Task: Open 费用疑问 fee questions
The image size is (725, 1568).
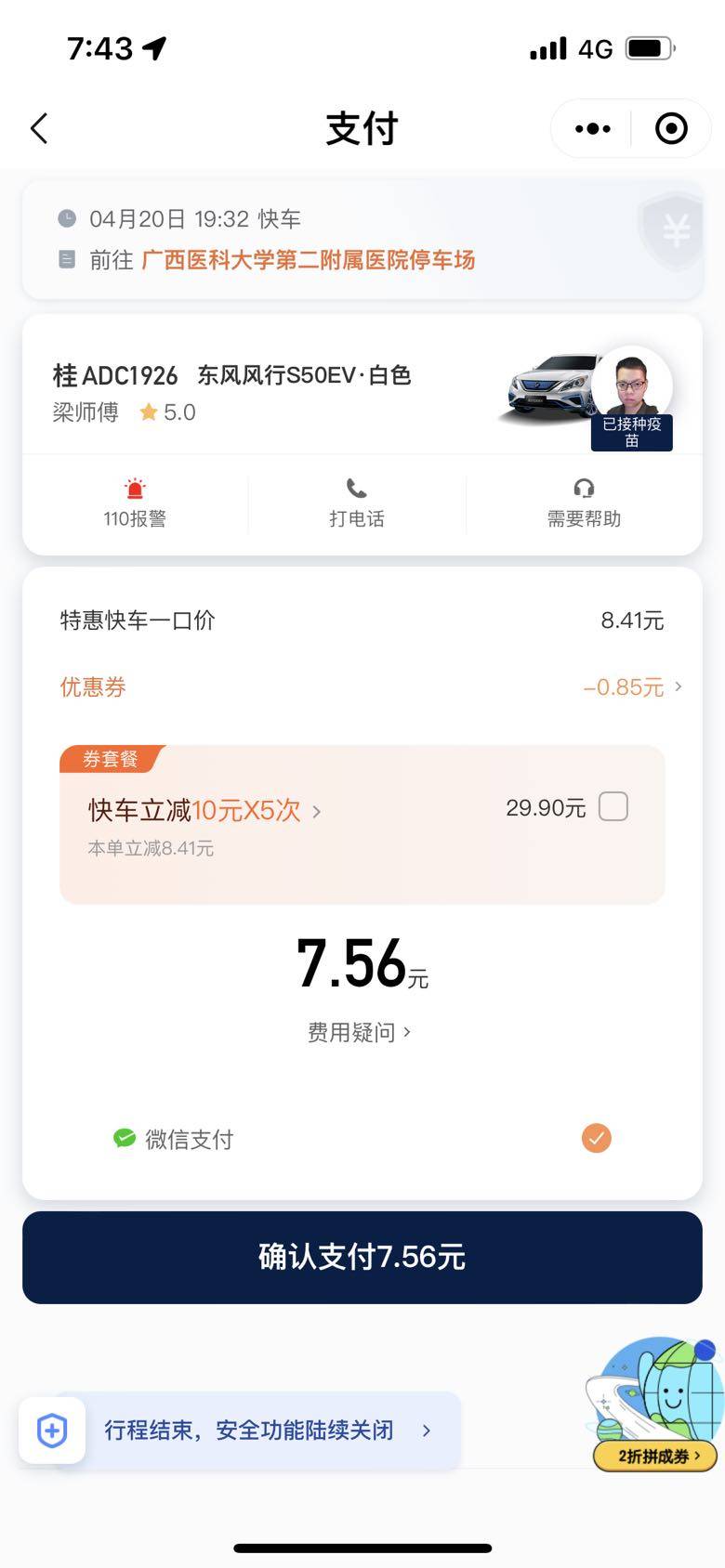Action: 359,1032
